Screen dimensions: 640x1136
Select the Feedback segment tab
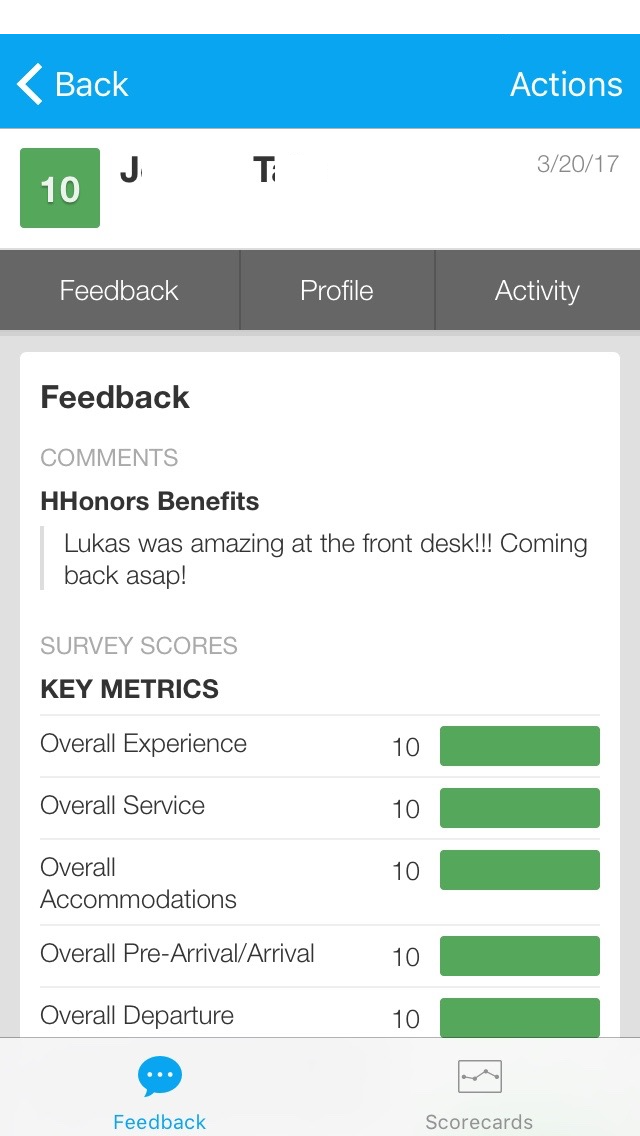119,291
